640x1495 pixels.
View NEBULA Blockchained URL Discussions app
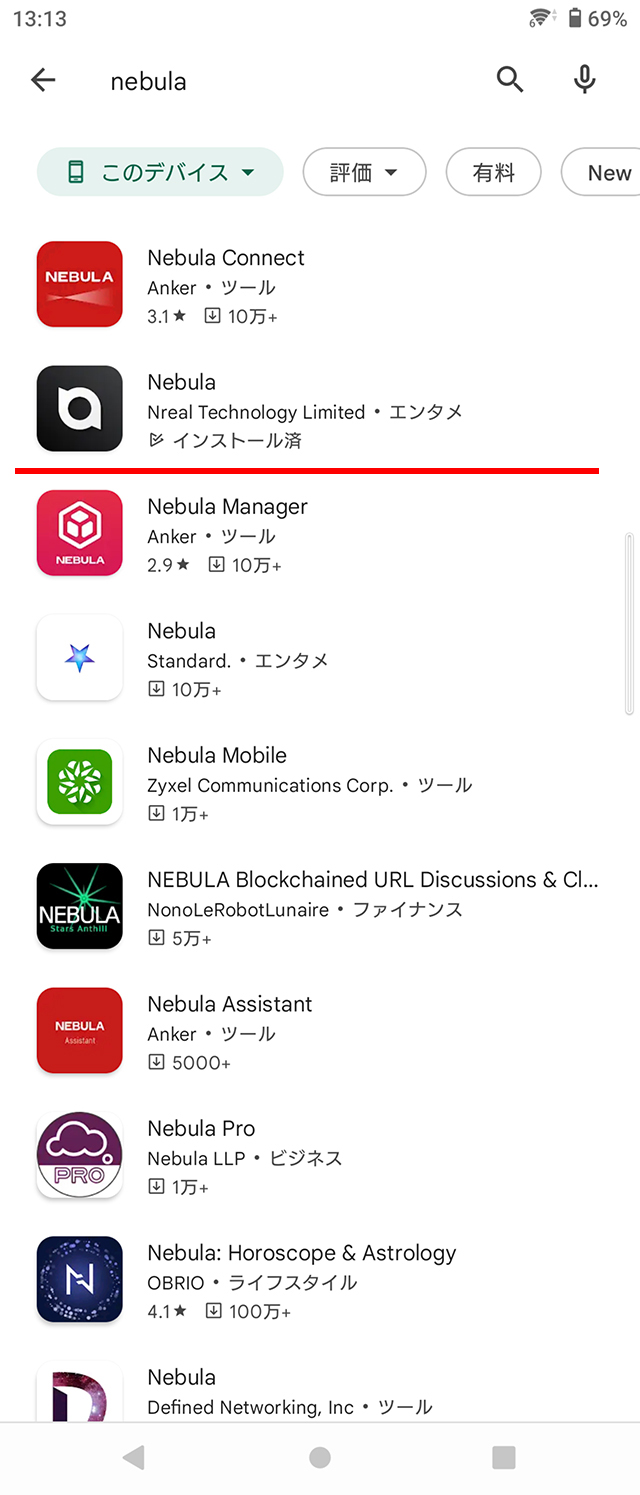(320, 907)
